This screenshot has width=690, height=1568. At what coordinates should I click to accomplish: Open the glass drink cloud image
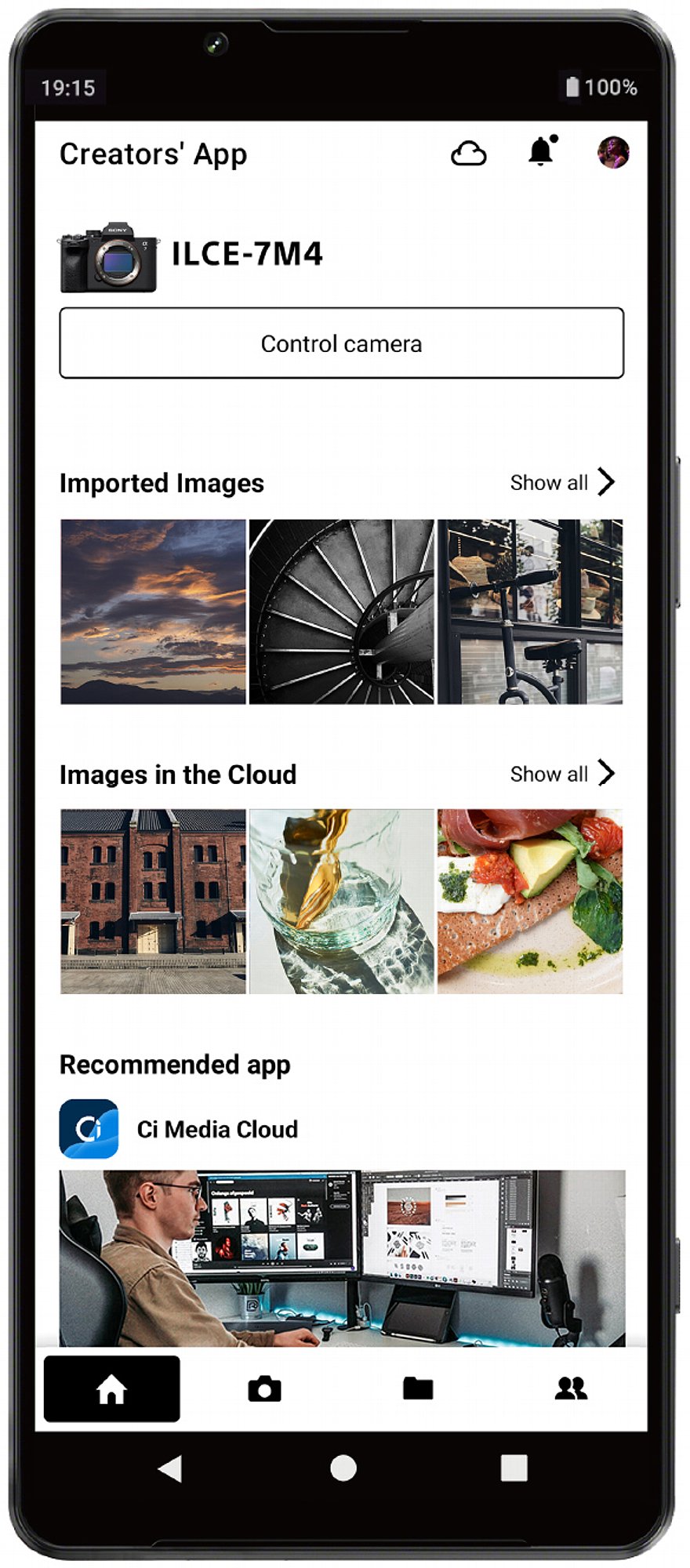[x=341, y=902]
